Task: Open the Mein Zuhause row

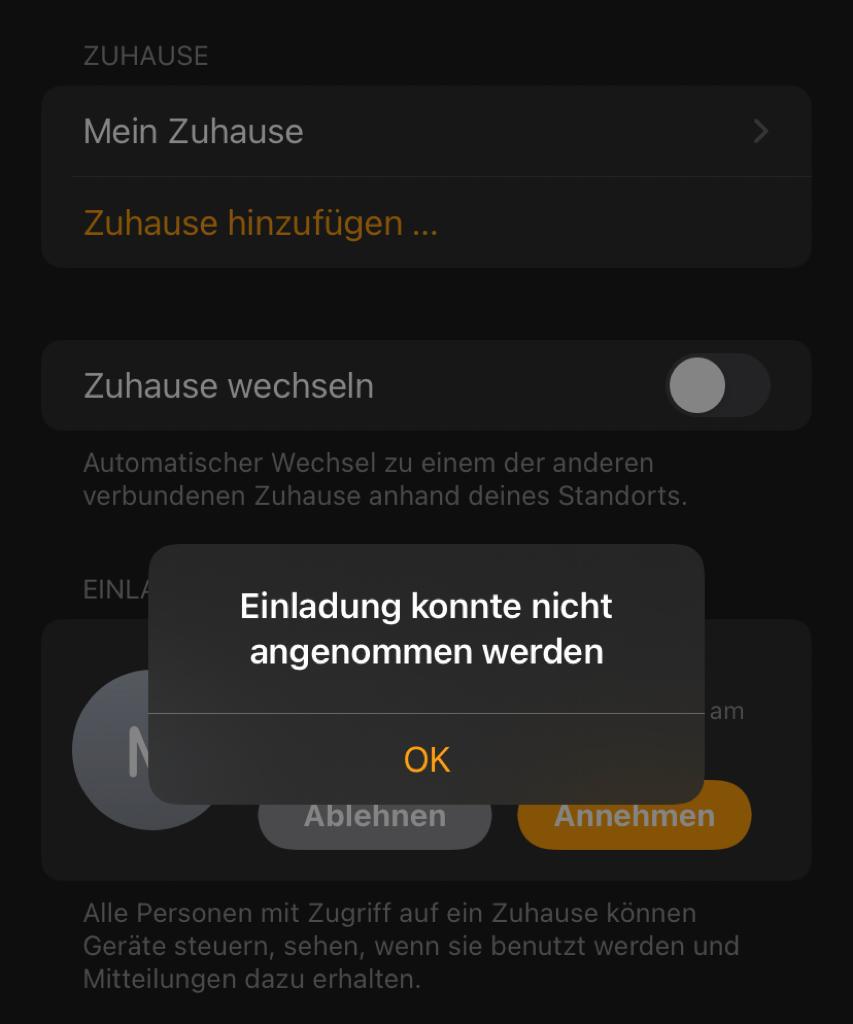Action: 425,132
